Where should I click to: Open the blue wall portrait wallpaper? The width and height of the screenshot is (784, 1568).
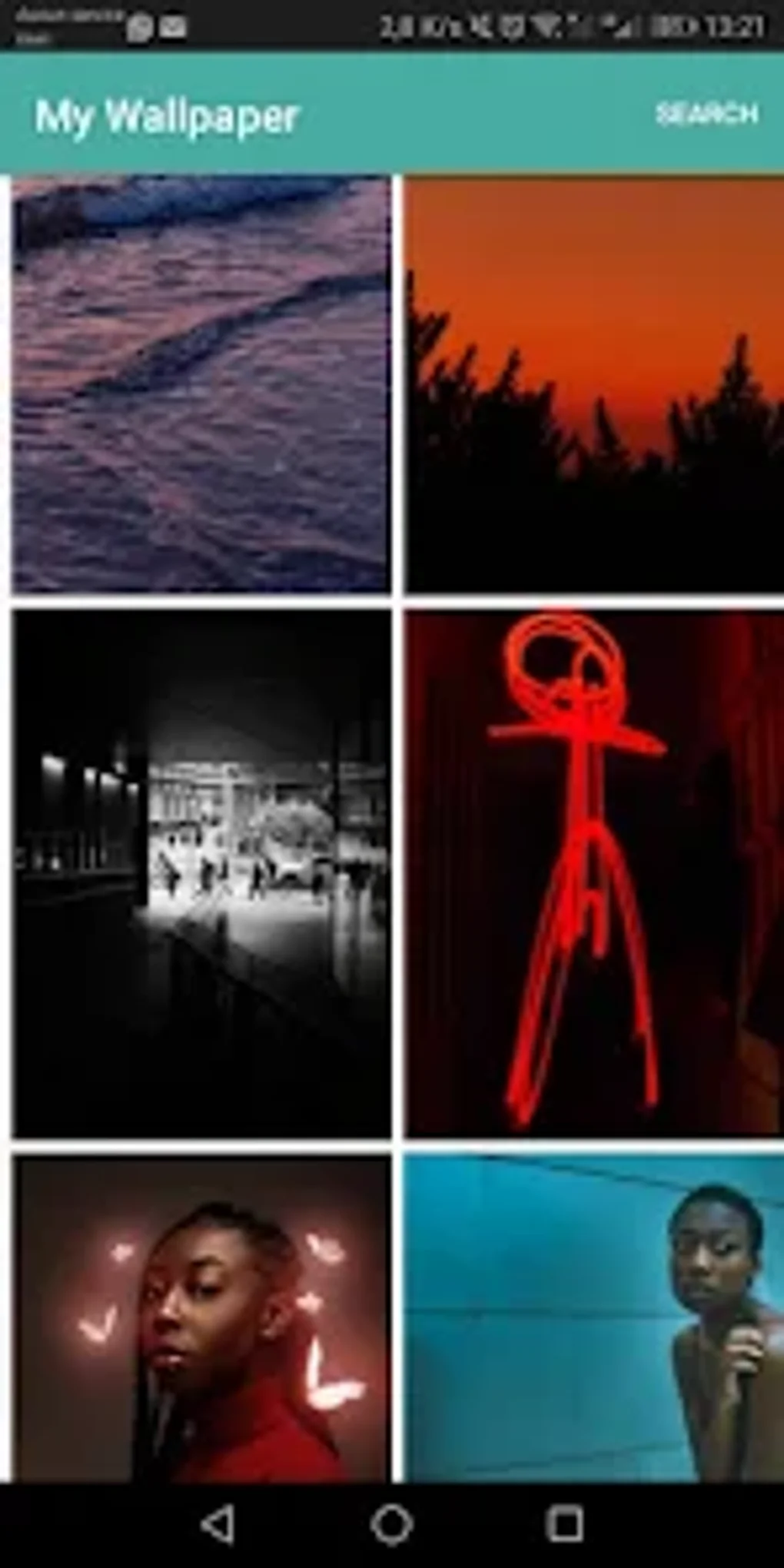[x=593, y=1318]
